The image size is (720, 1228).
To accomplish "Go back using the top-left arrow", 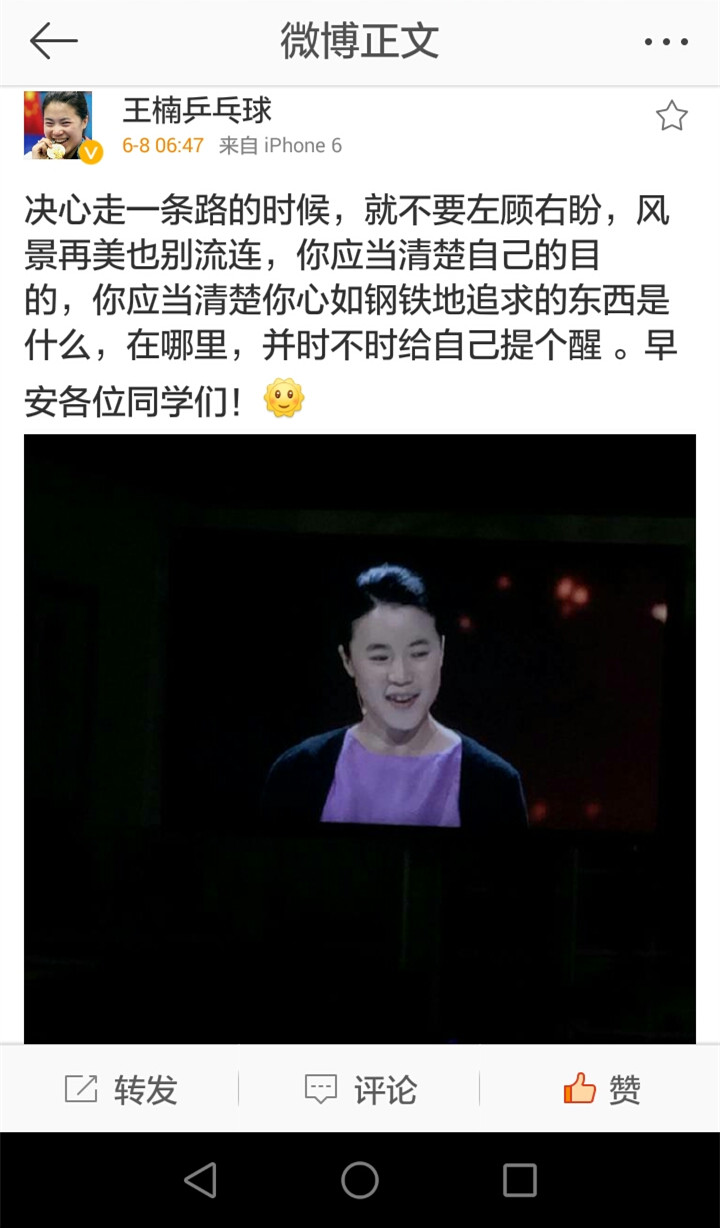I will 53,41.
